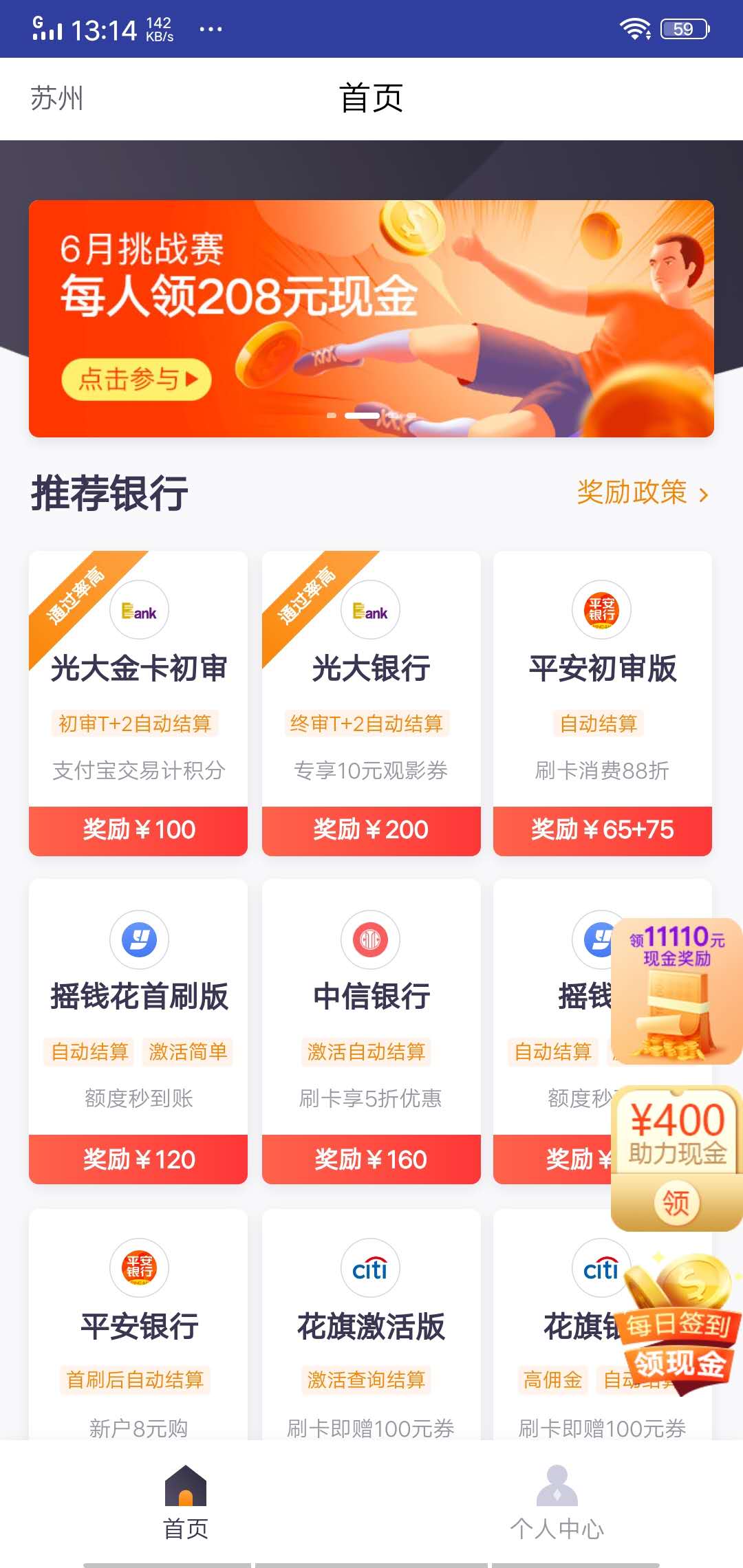Open the 苏州 city selector
Screen dimensions: 743x1568
[55, 100]
